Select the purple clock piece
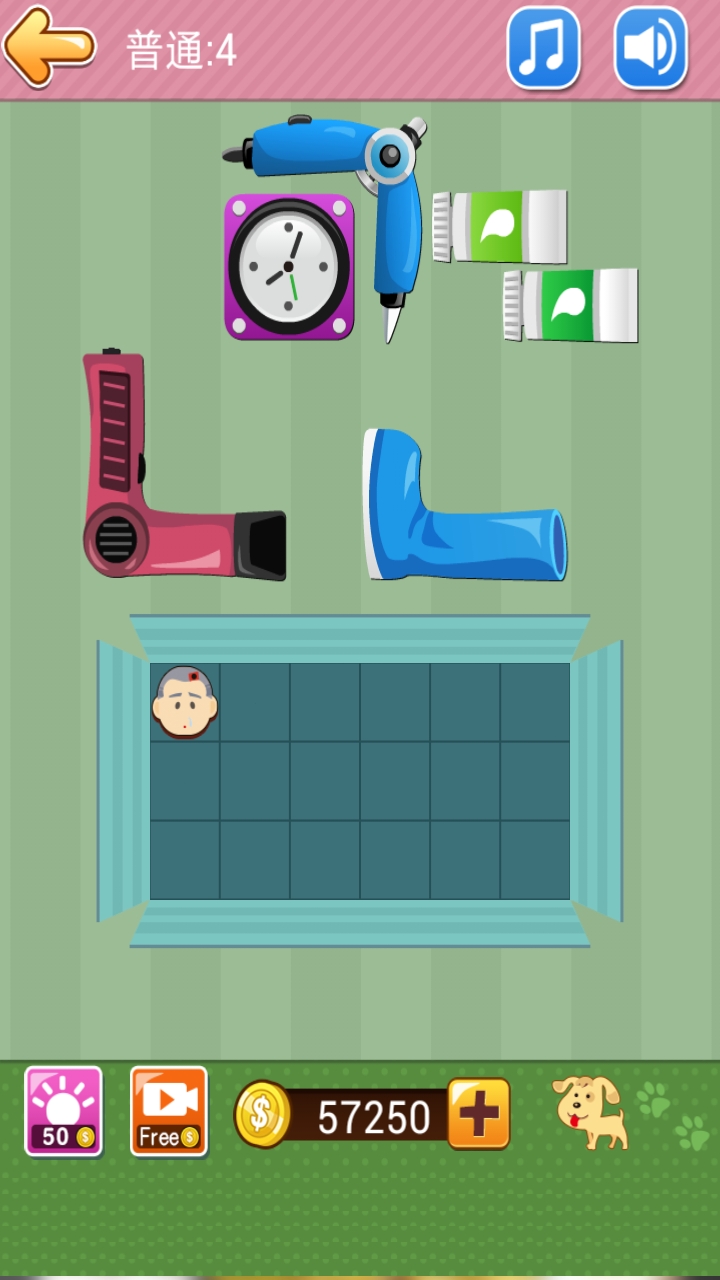This screenshot has width=720, height=1280. (289, 267)
